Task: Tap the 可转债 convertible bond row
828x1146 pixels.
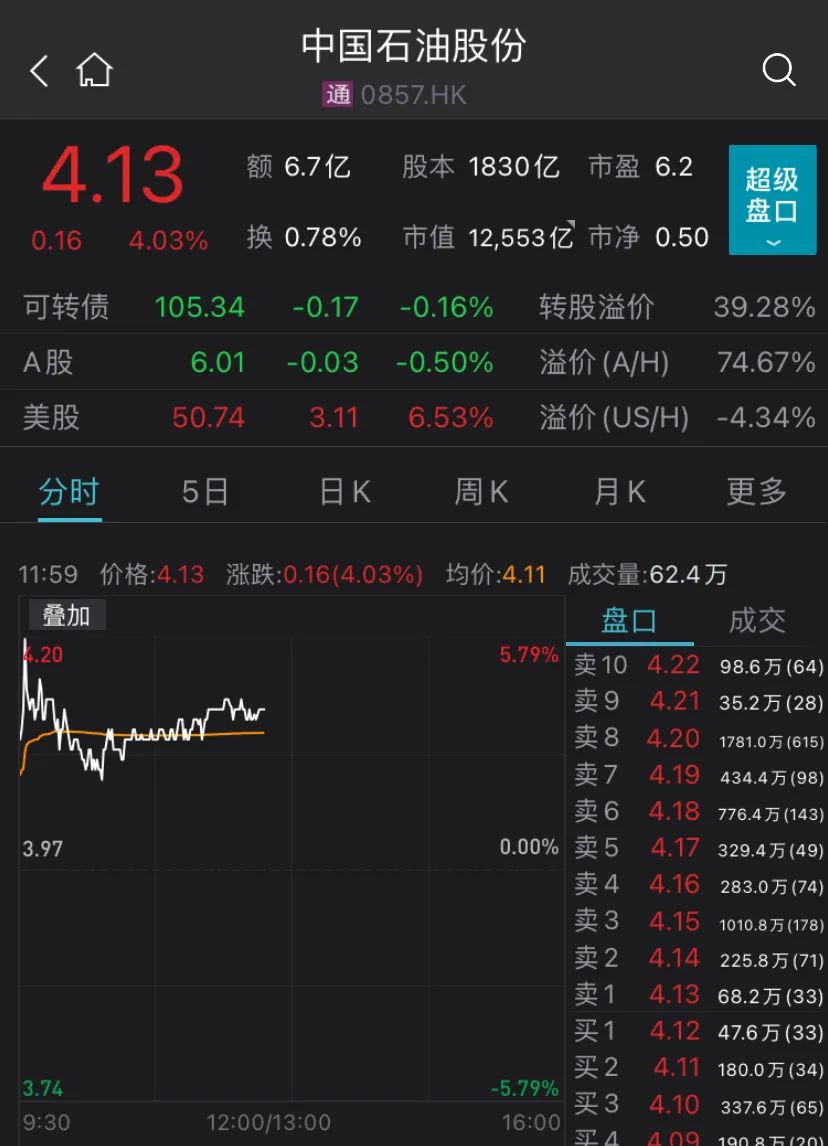Action: click(66, 307)
